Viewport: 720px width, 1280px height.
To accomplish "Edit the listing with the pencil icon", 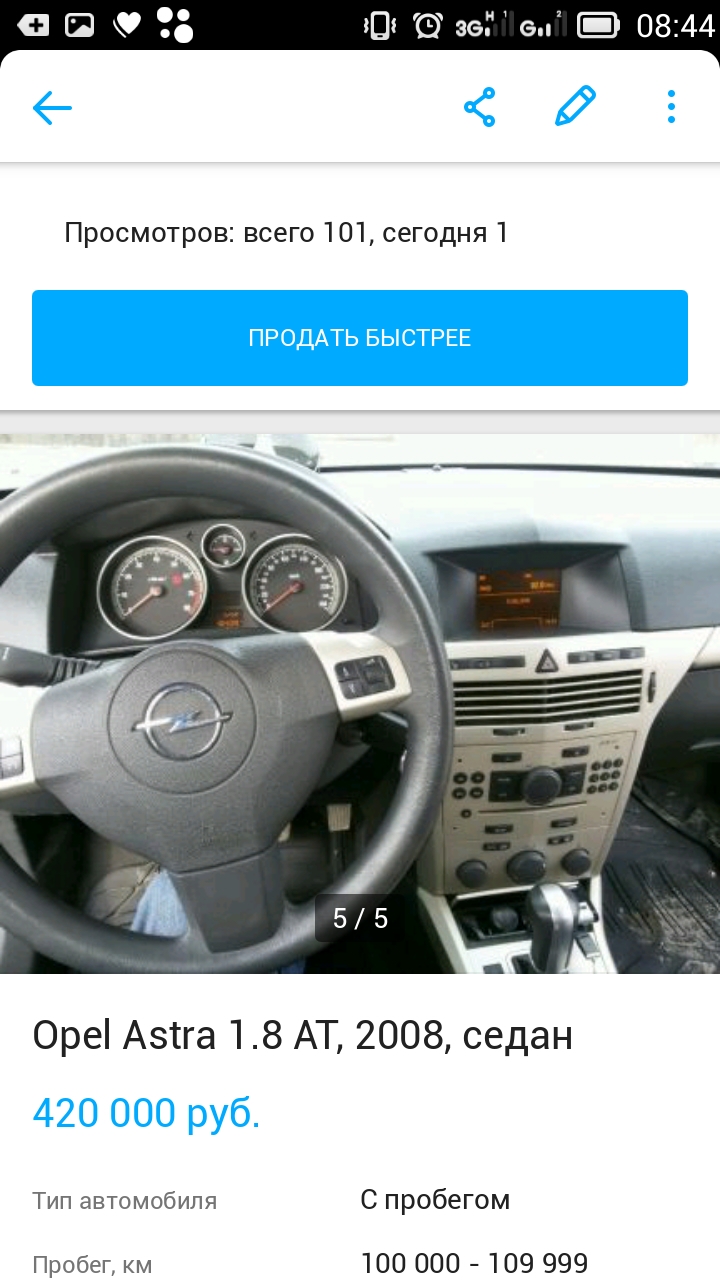I will coord(575,107).
